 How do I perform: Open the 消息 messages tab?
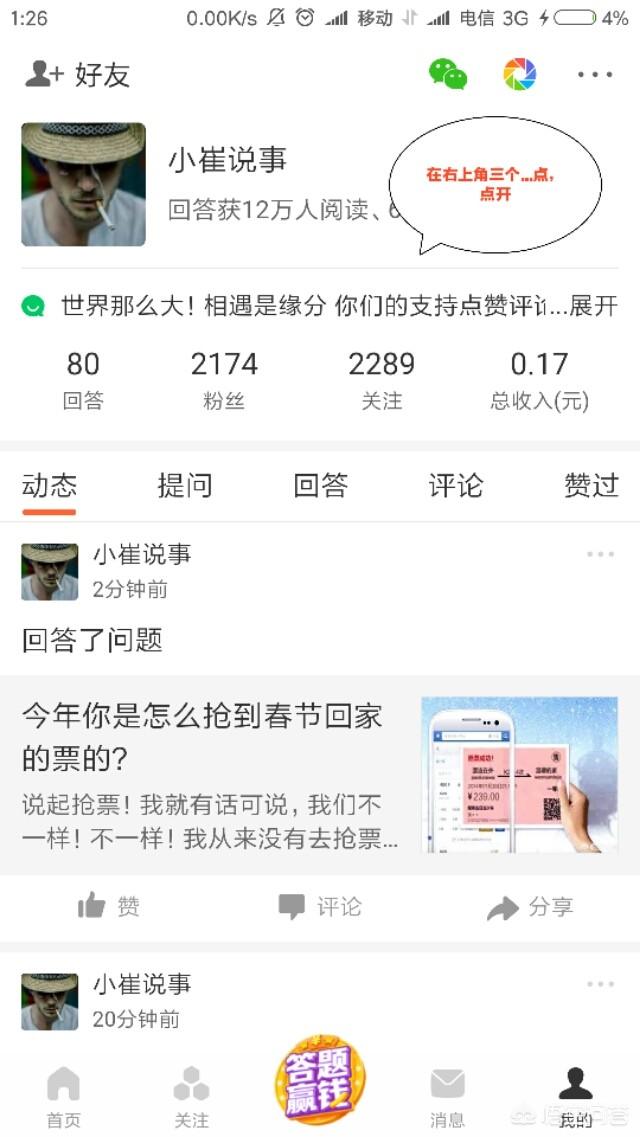click(447, 1096)
